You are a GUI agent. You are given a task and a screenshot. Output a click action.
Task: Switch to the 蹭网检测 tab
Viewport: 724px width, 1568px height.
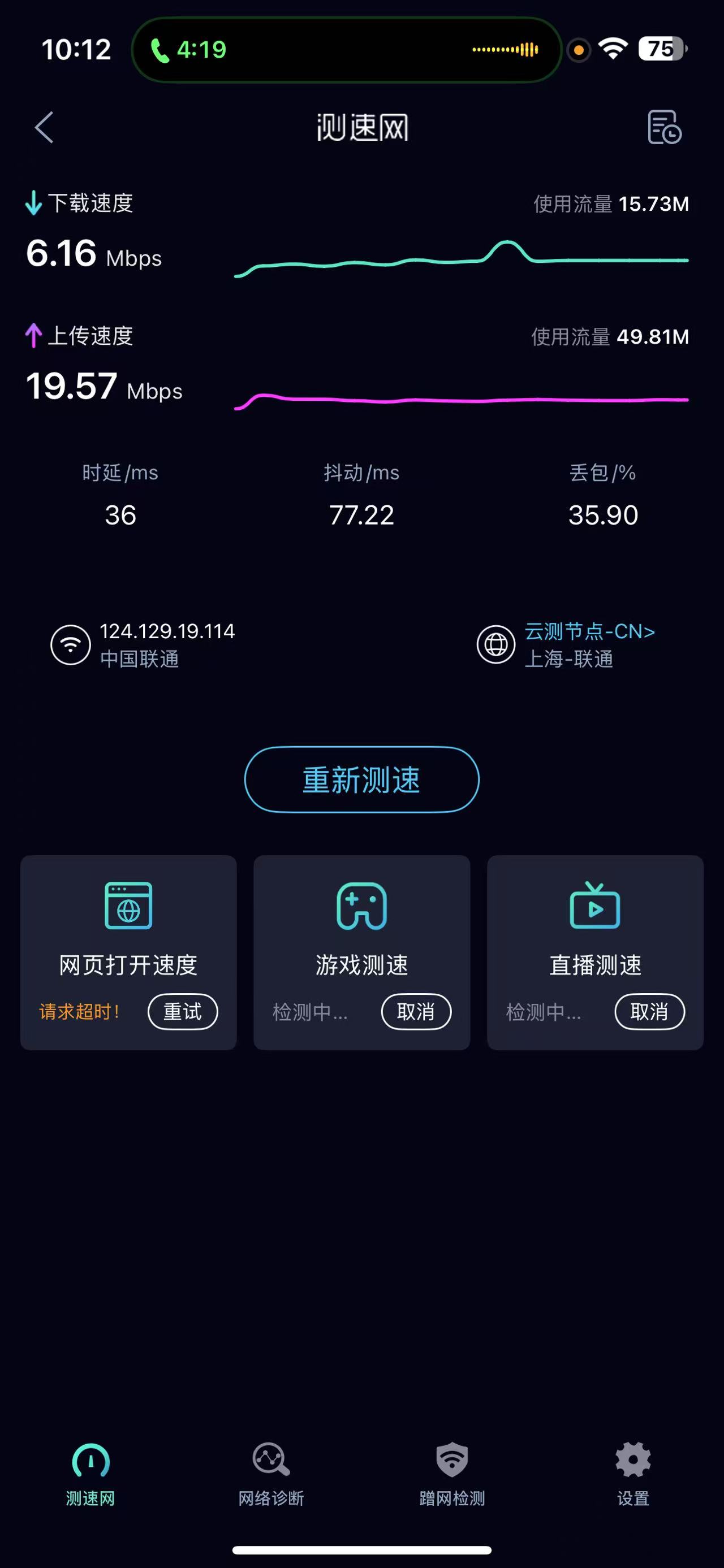[x=452, y=1472]
